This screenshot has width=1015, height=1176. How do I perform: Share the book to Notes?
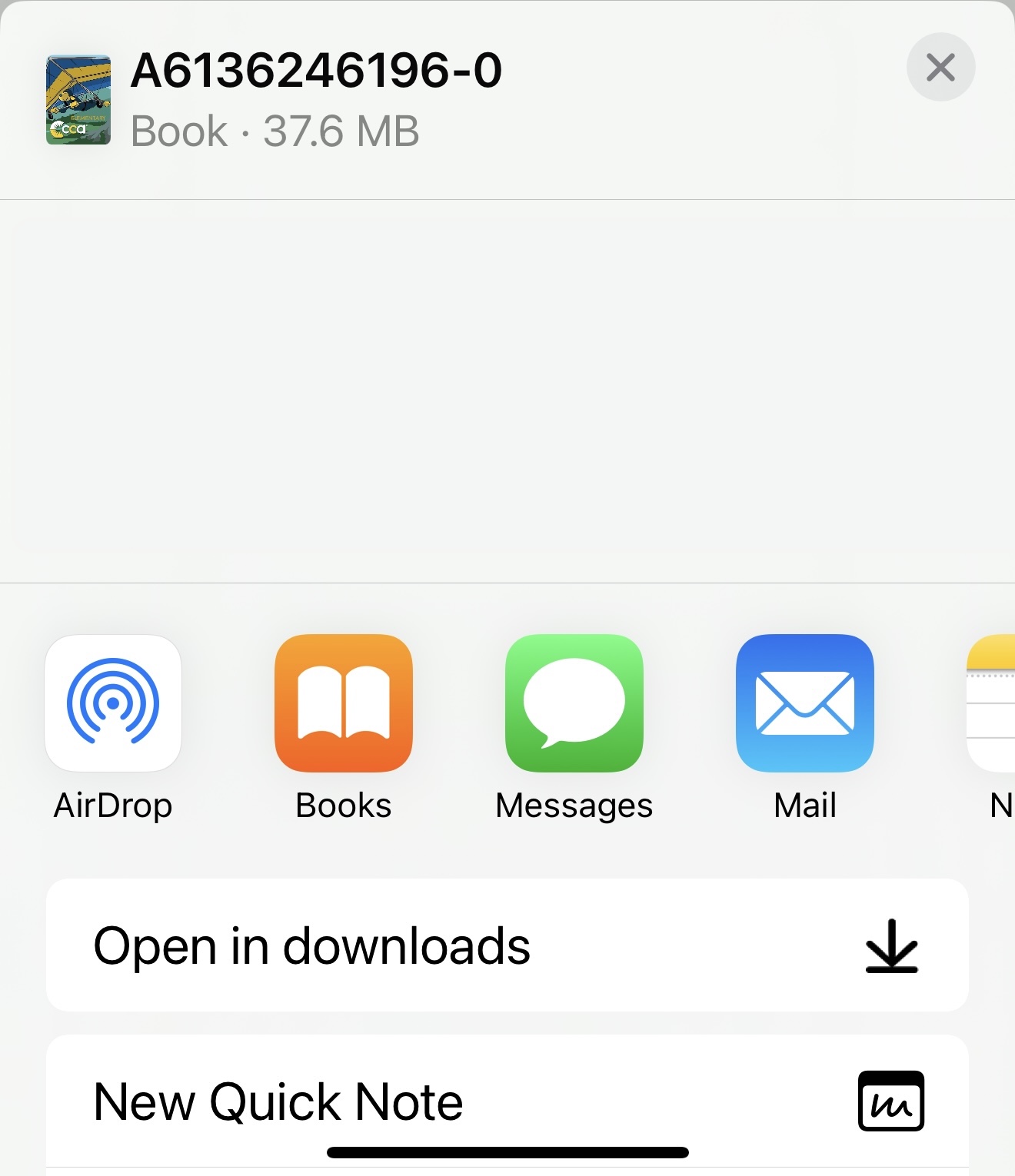993,703
